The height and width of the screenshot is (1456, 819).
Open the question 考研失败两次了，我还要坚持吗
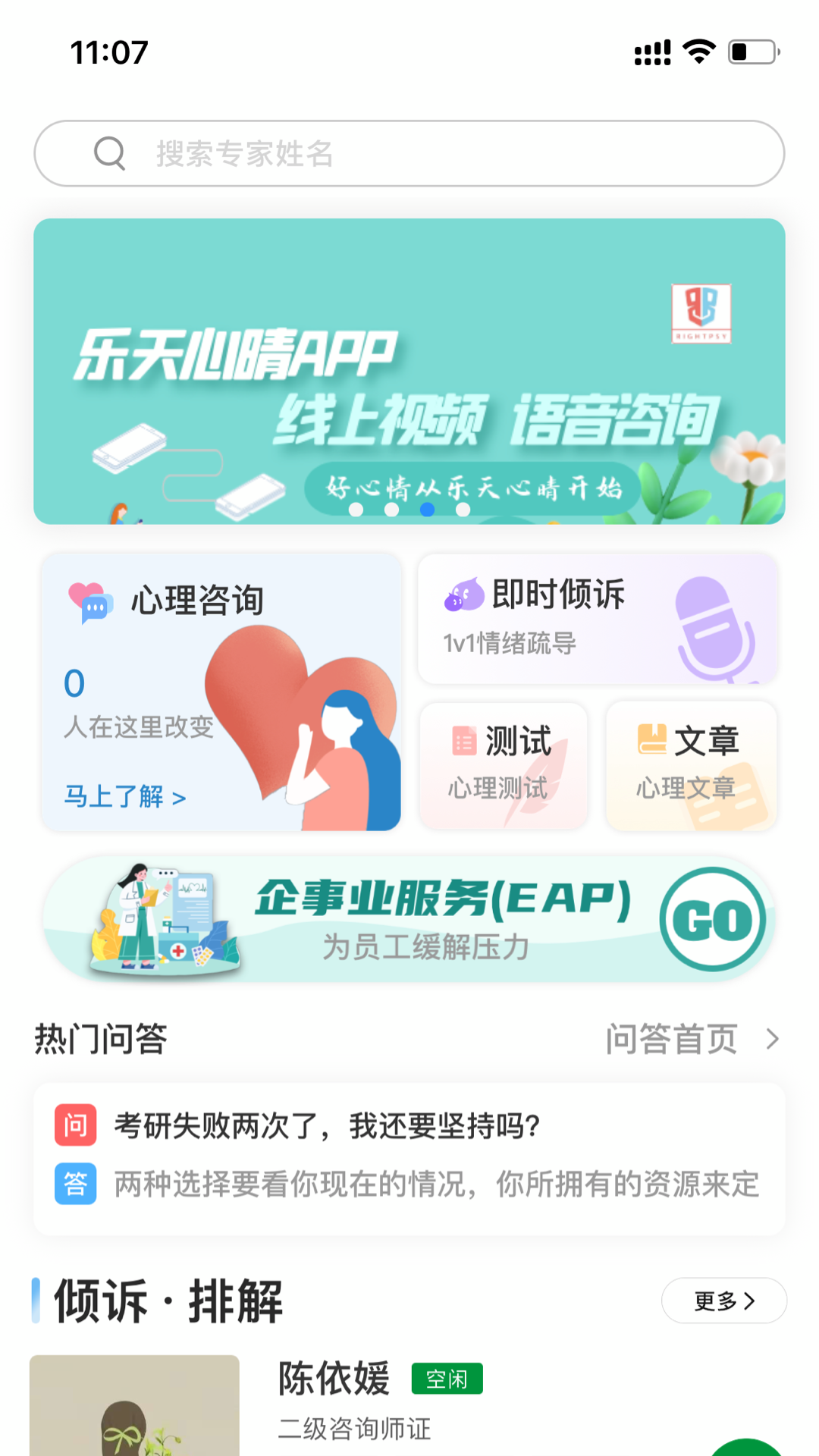click(x=328, y=1128)
